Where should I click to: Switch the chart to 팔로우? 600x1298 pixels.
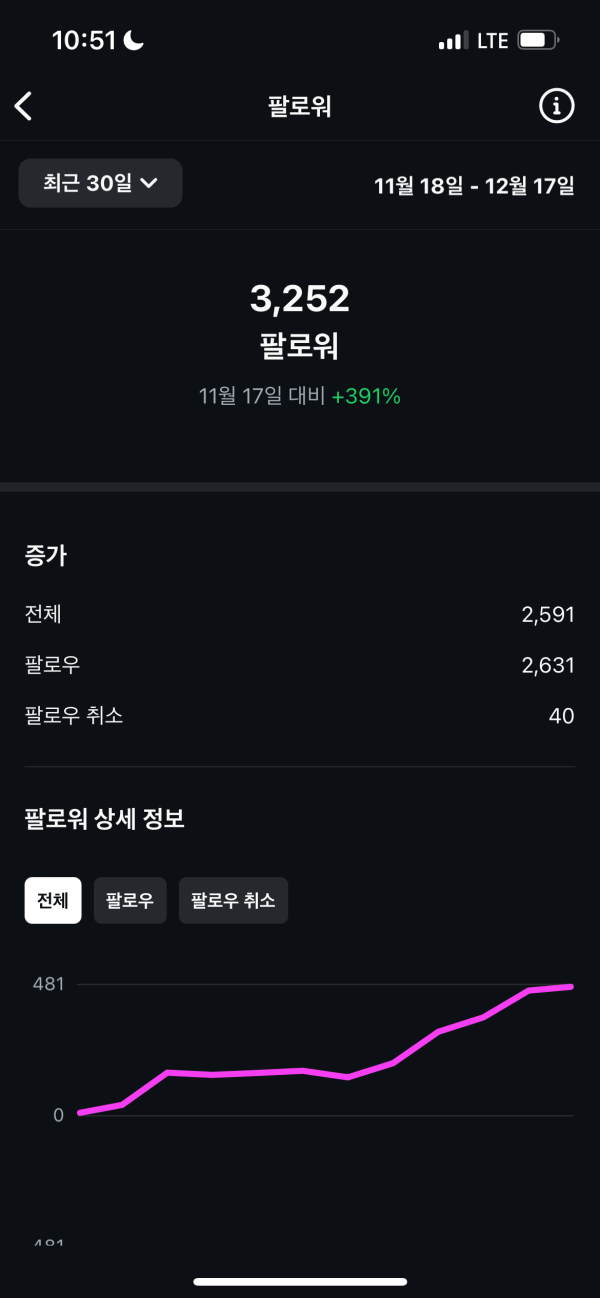pos(130,900)
